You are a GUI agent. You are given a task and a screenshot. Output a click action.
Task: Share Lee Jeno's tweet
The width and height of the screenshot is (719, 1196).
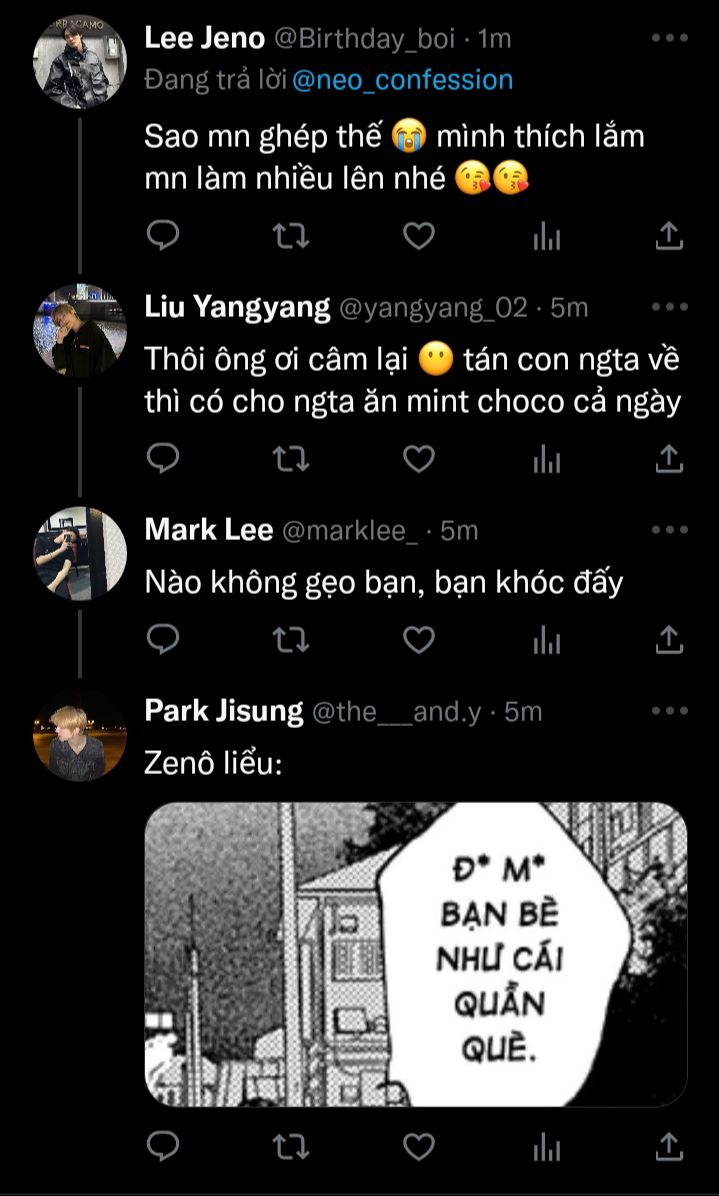(669, 236)
